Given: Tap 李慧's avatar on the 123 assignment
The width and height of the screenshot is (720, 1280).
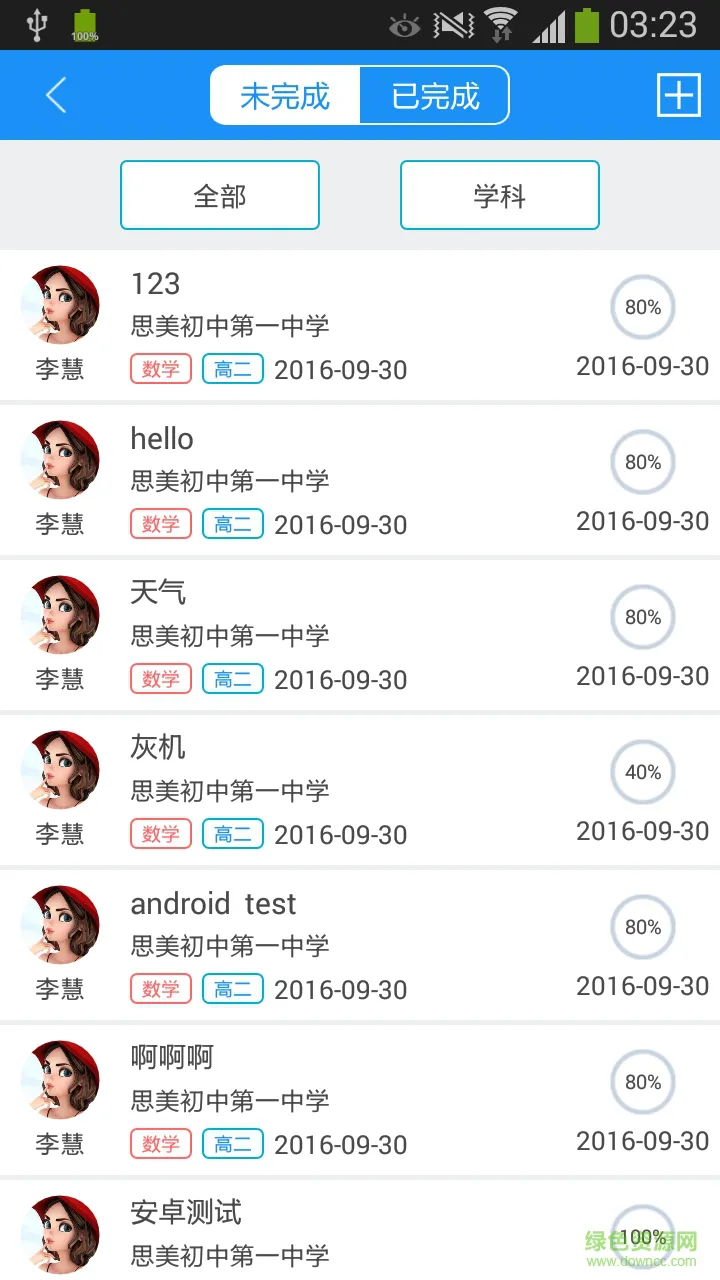Looking at the screenshot, I should tap(60, 305).
